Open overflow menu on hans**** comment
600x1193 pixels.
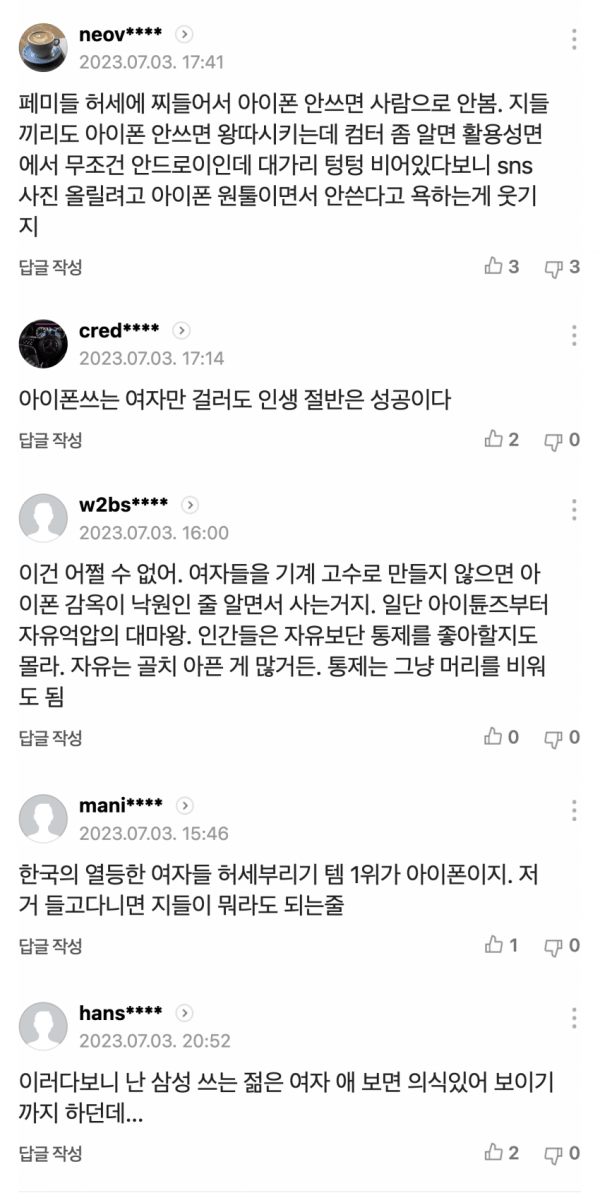tap(574, 1018)
